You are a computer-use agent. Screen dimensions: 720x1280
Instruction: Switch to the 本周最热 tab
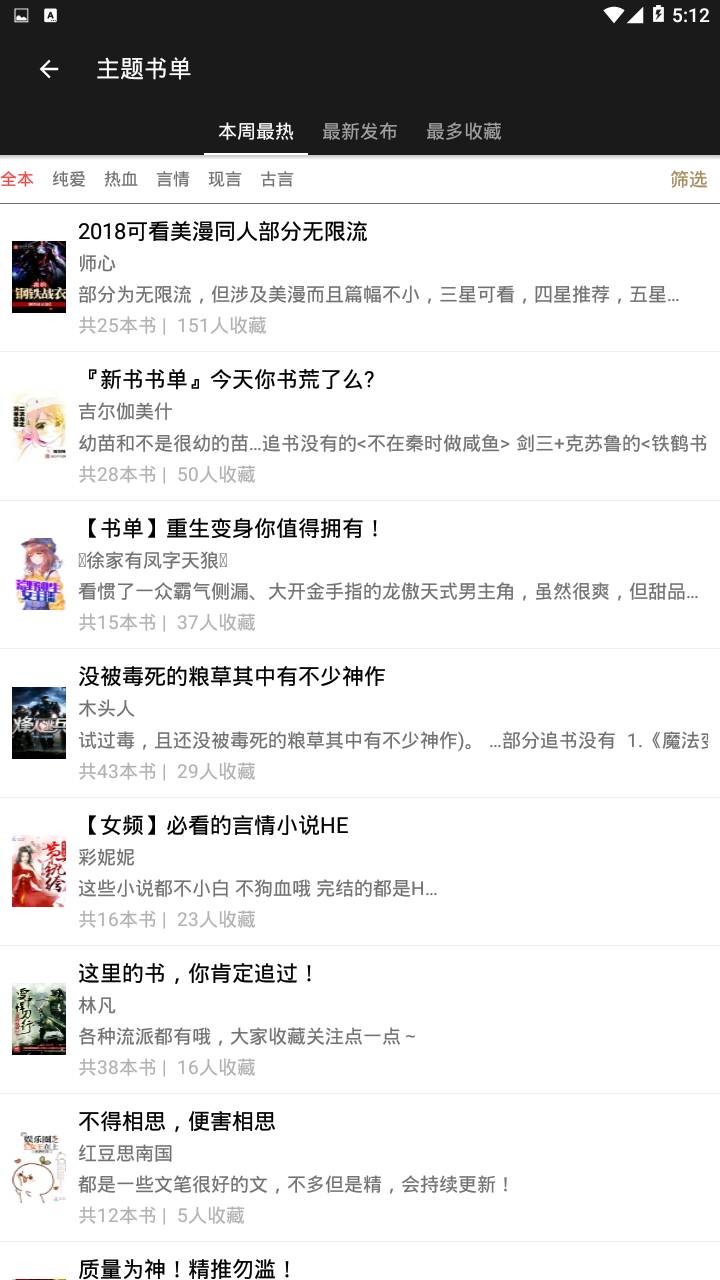coord(256,132)
